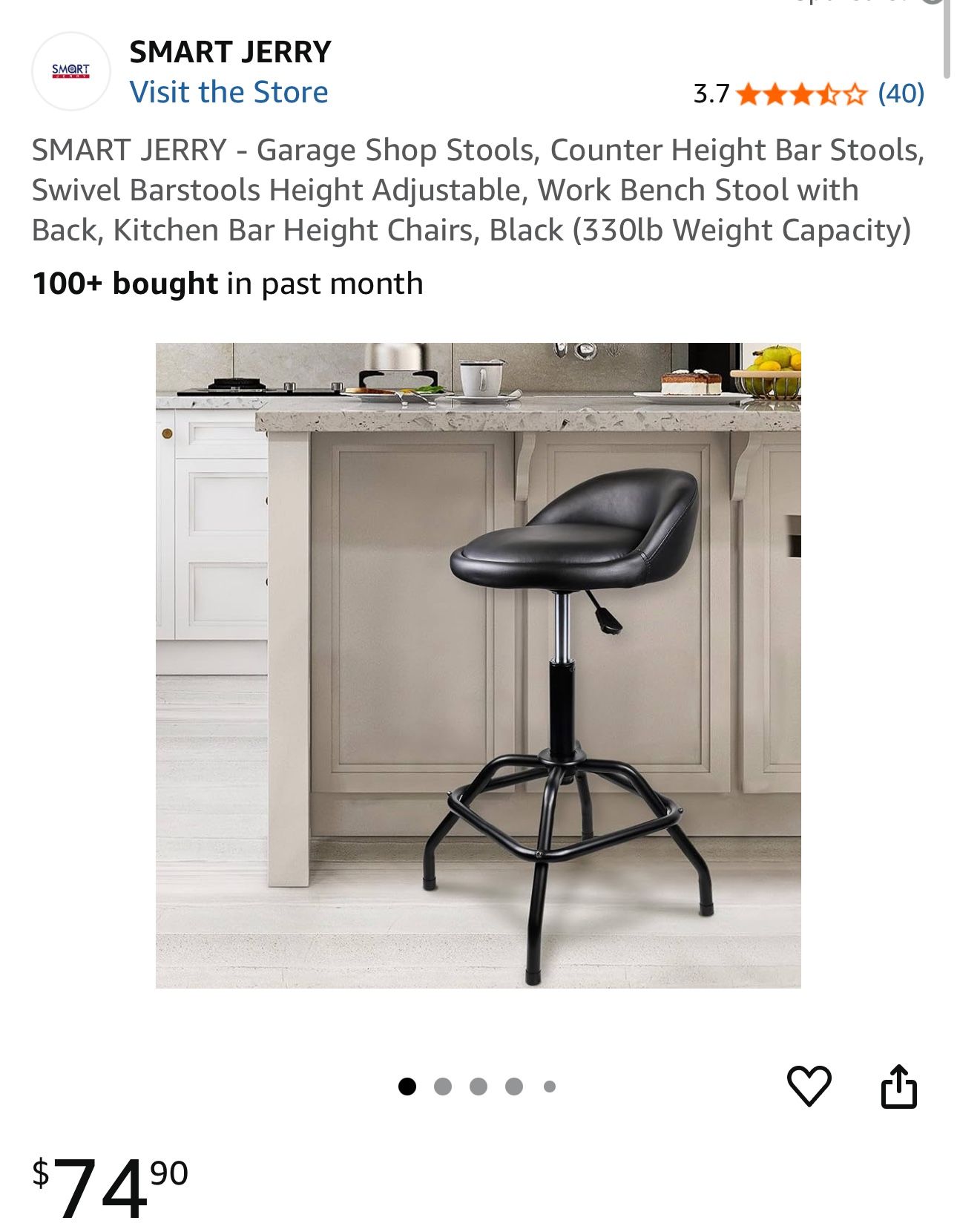Visit the SMART JERRY store

pos(228,93)
